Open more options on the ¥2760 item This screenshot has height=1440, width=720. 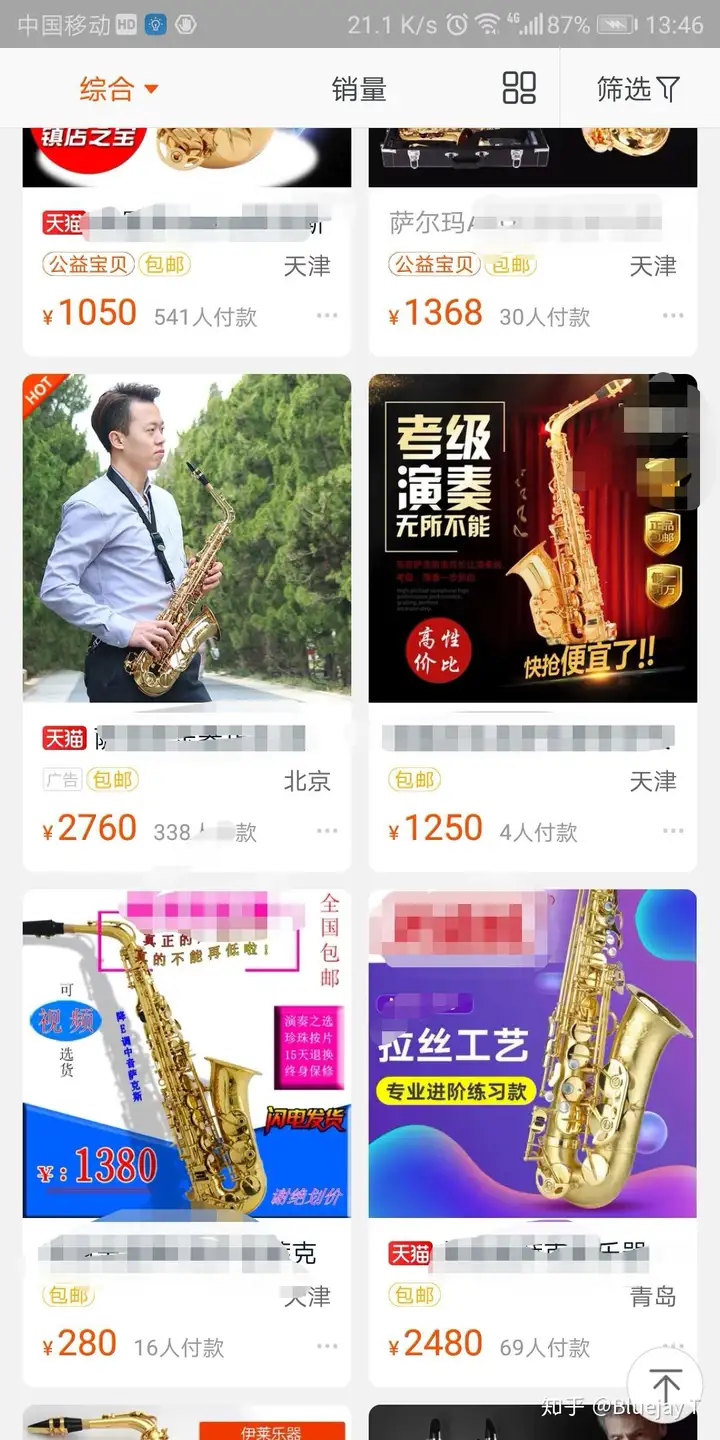point(327,831)
